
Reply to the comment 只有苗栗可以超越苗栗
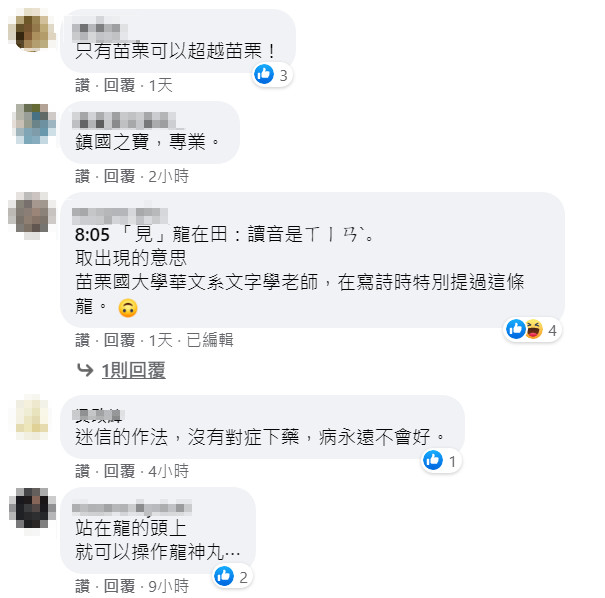tap(118, 86)
